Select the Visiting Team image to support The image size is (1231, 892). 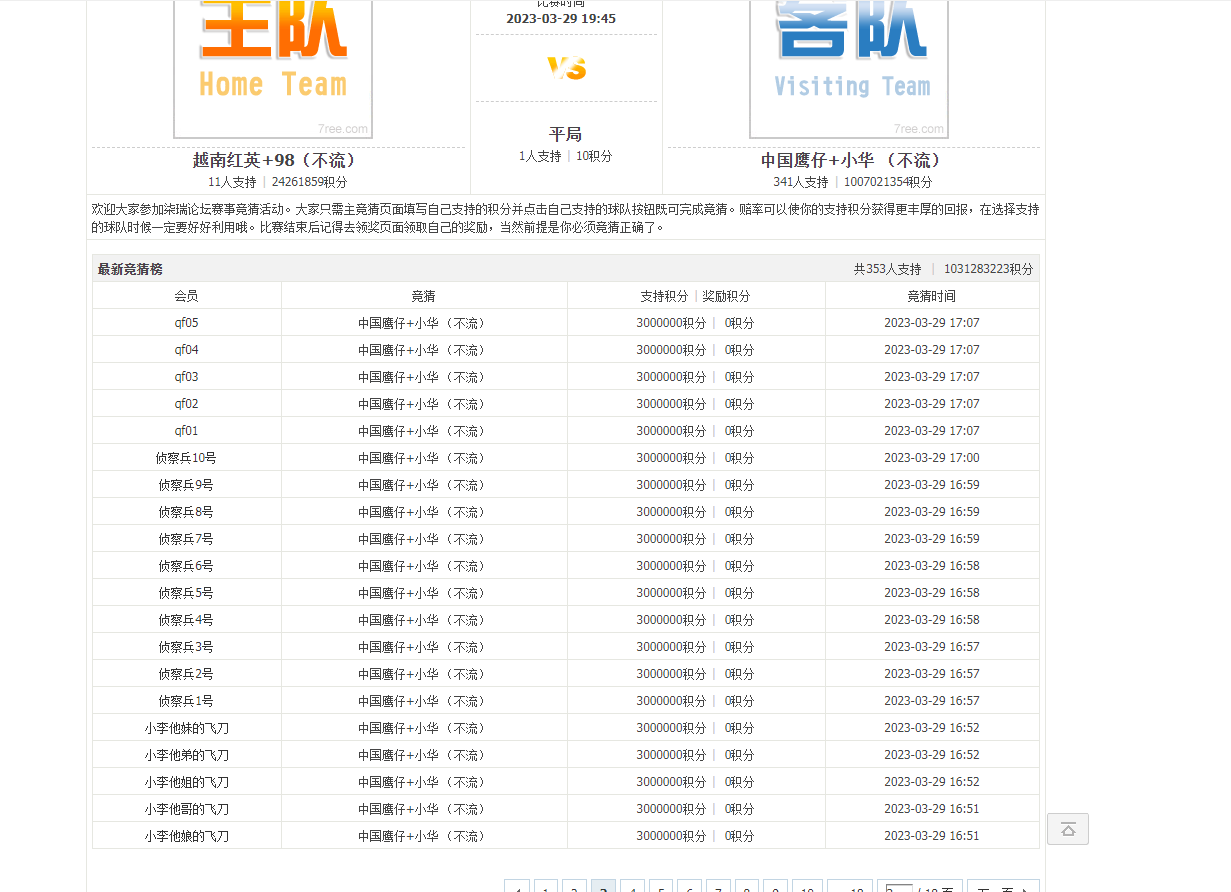tap(848, 65)
